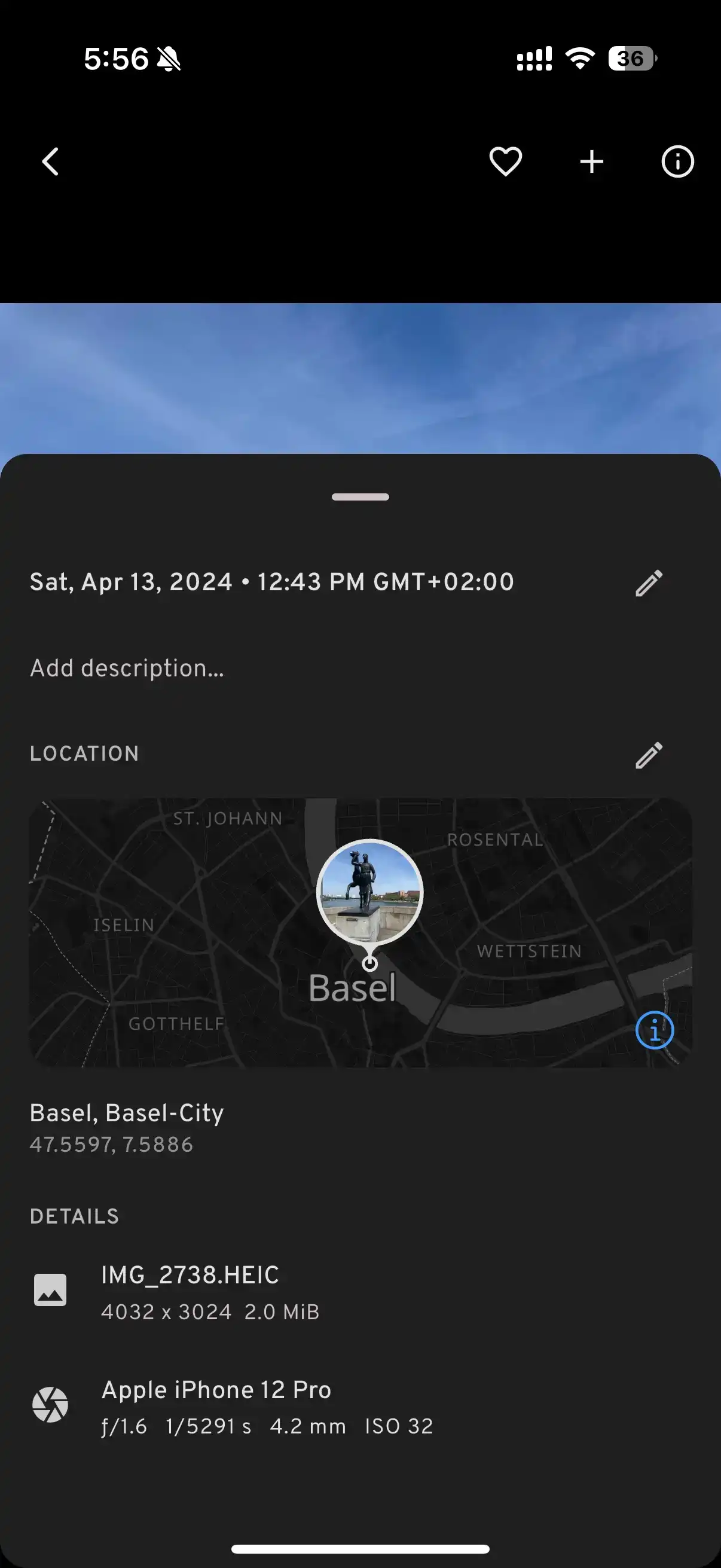Add the photo to an album

tap(591, 161)
